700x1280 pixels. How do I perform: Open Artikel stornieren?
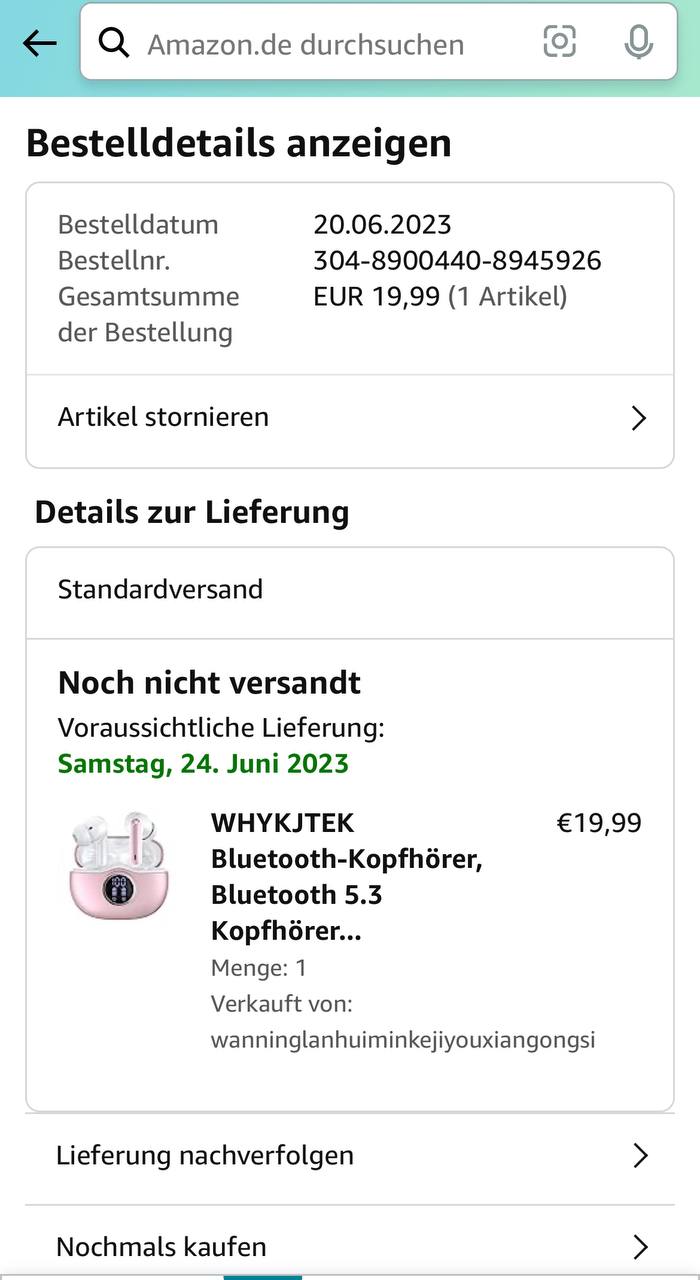350,417
